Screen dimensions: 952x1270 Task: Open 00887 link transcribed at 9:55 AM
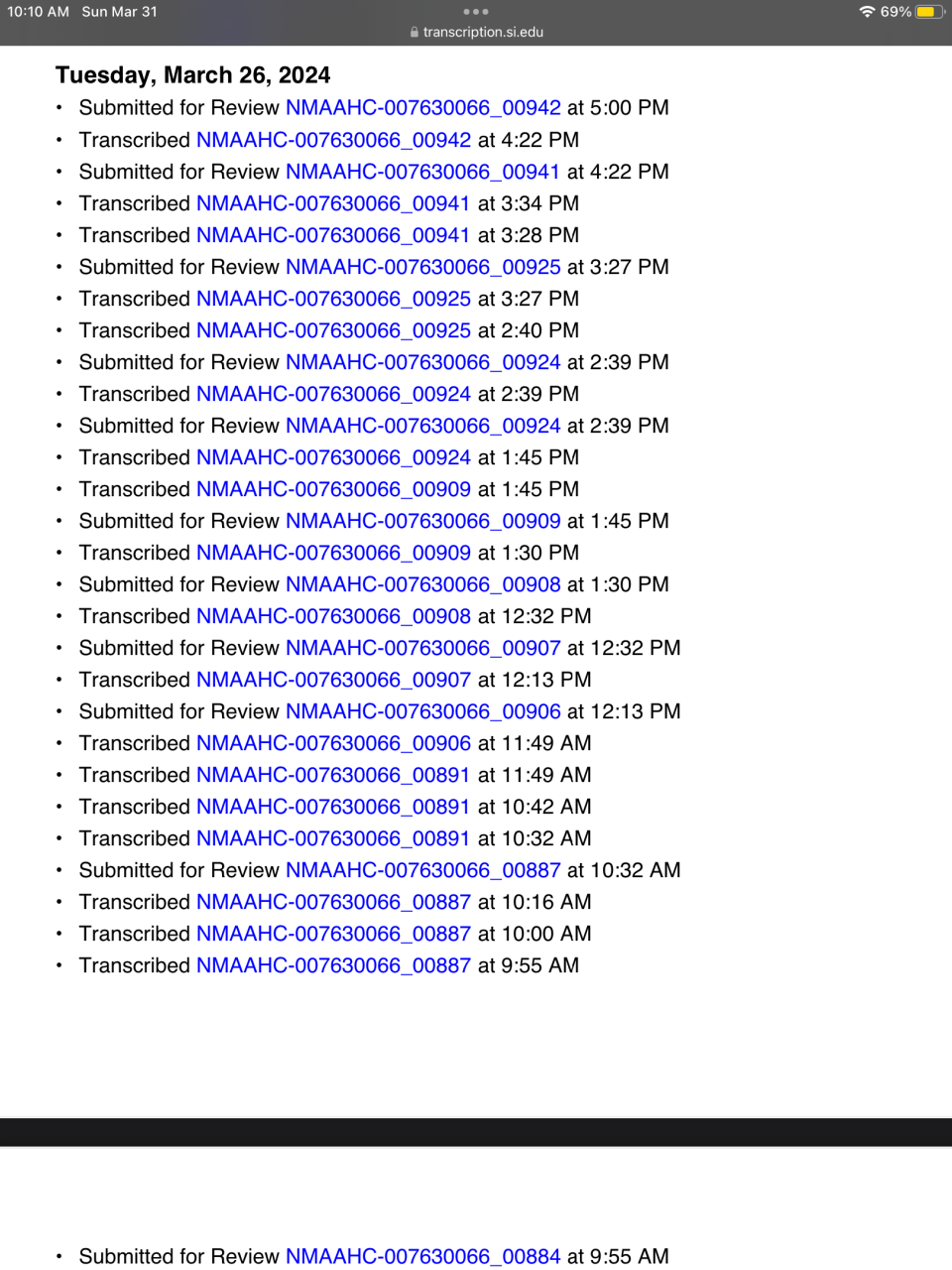click(x=333, y=965)
